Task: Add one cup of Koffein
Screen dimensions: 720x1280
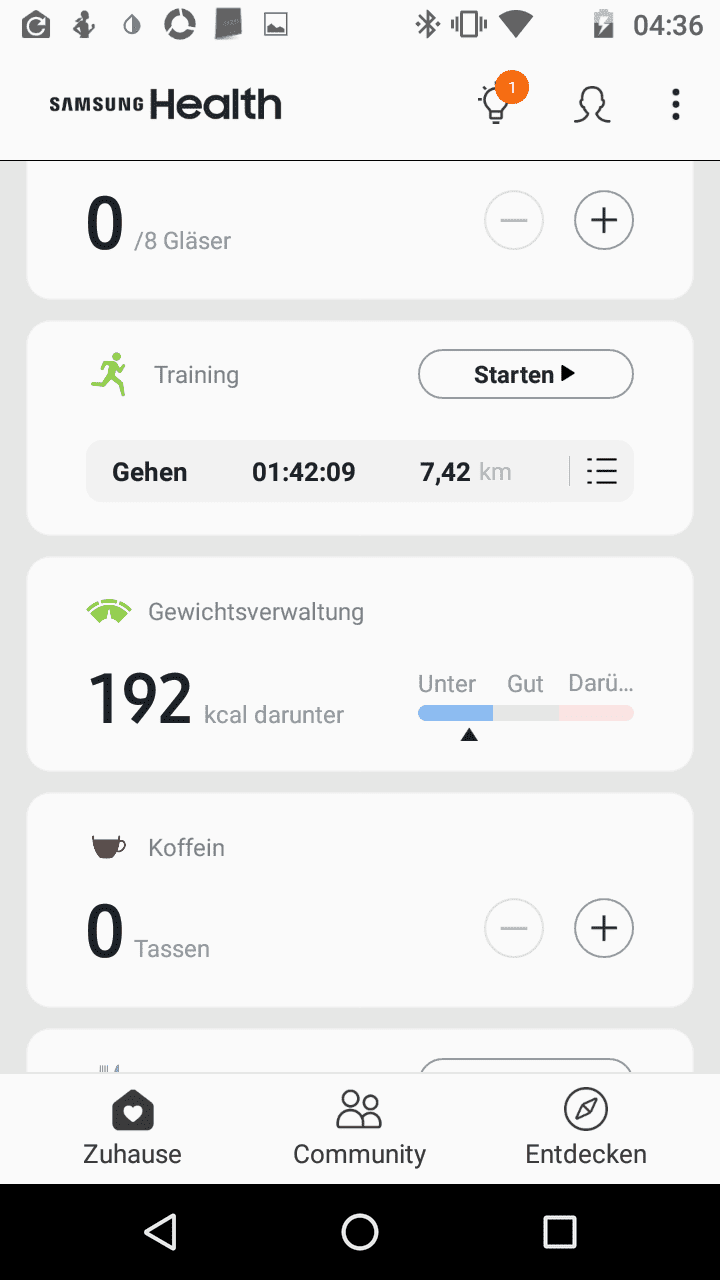Action: (603, 928)
